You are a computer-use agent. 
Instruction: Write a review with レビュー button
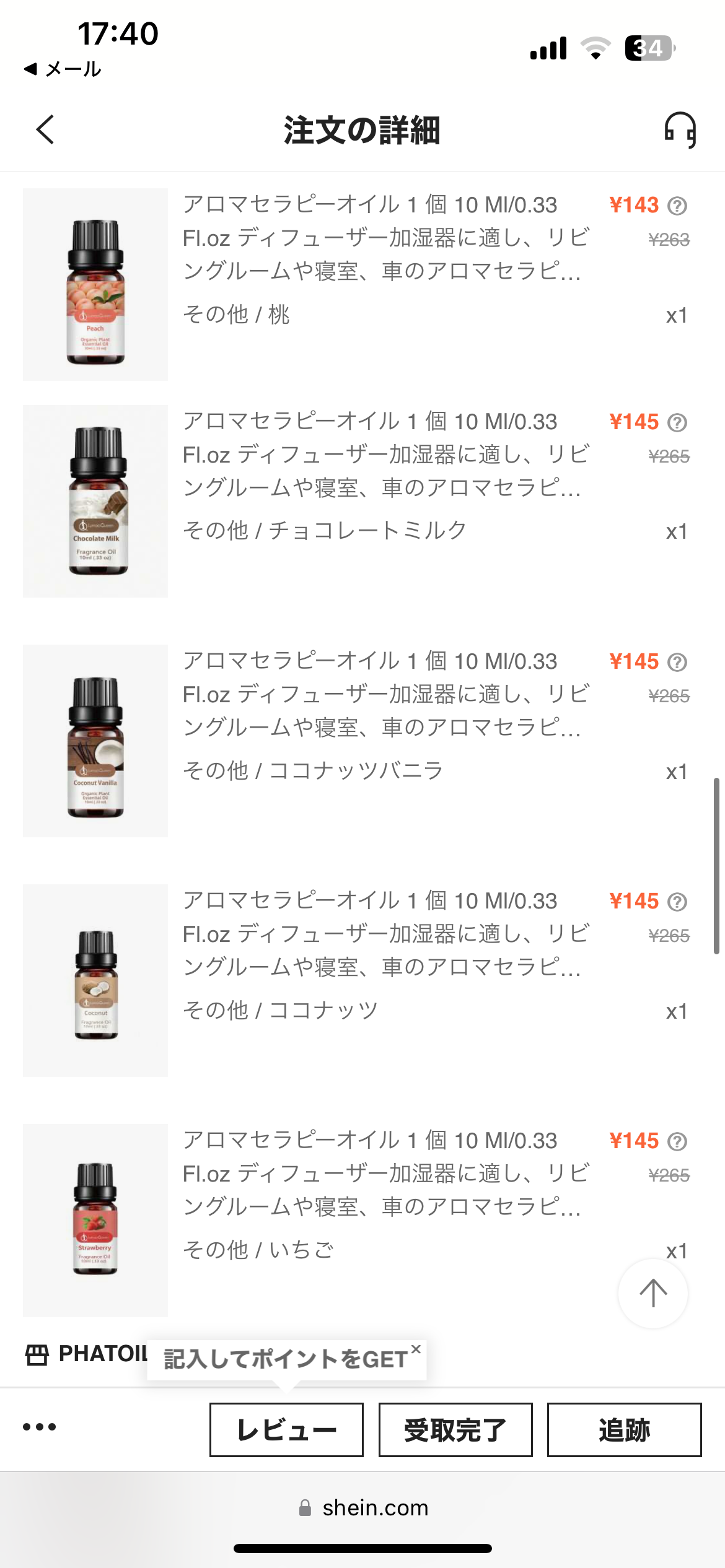286,1429
